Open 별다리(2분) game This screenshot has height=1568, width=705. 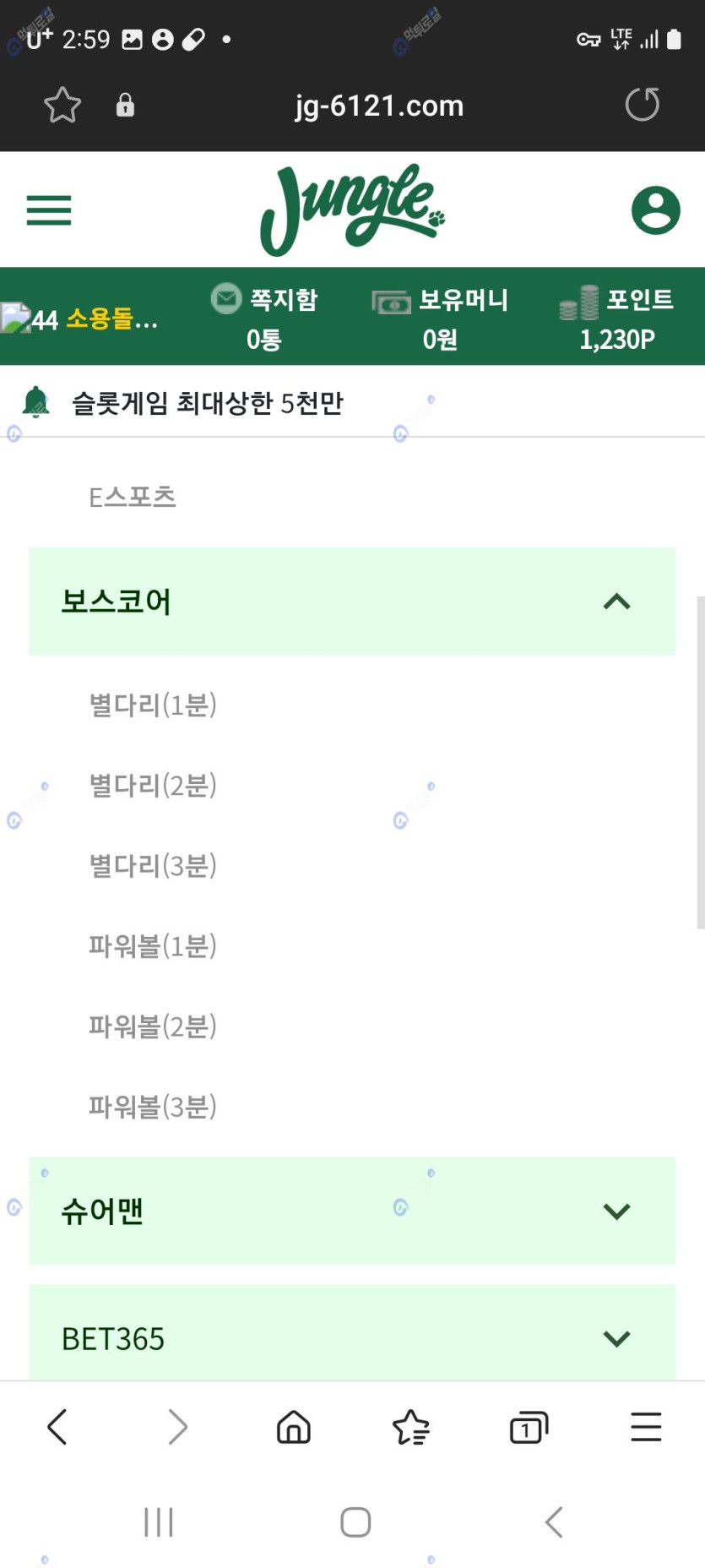click(x=153, y=785)
